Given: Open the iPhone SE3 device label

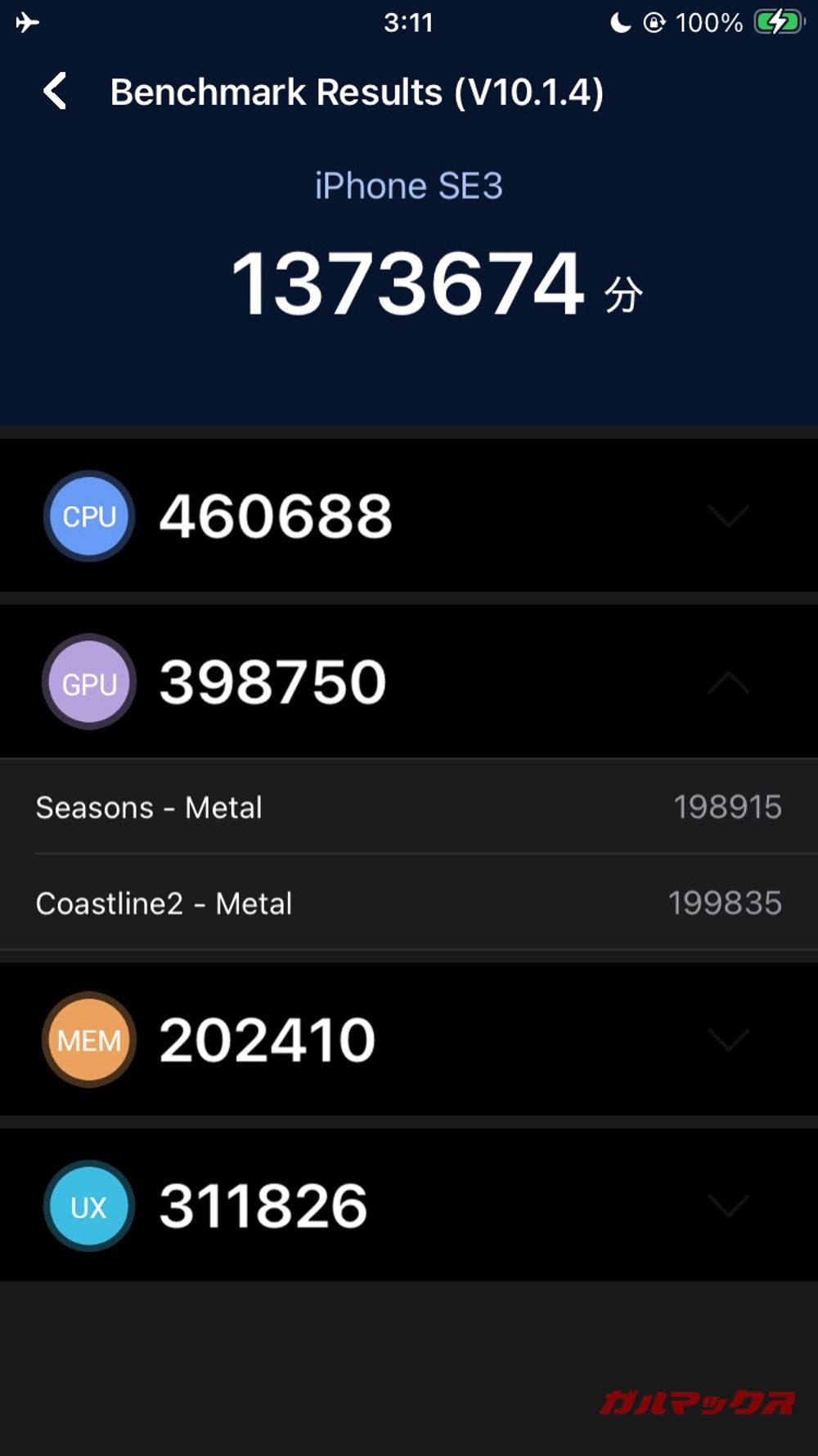Looking at the screenshot, I should [409, 185].
